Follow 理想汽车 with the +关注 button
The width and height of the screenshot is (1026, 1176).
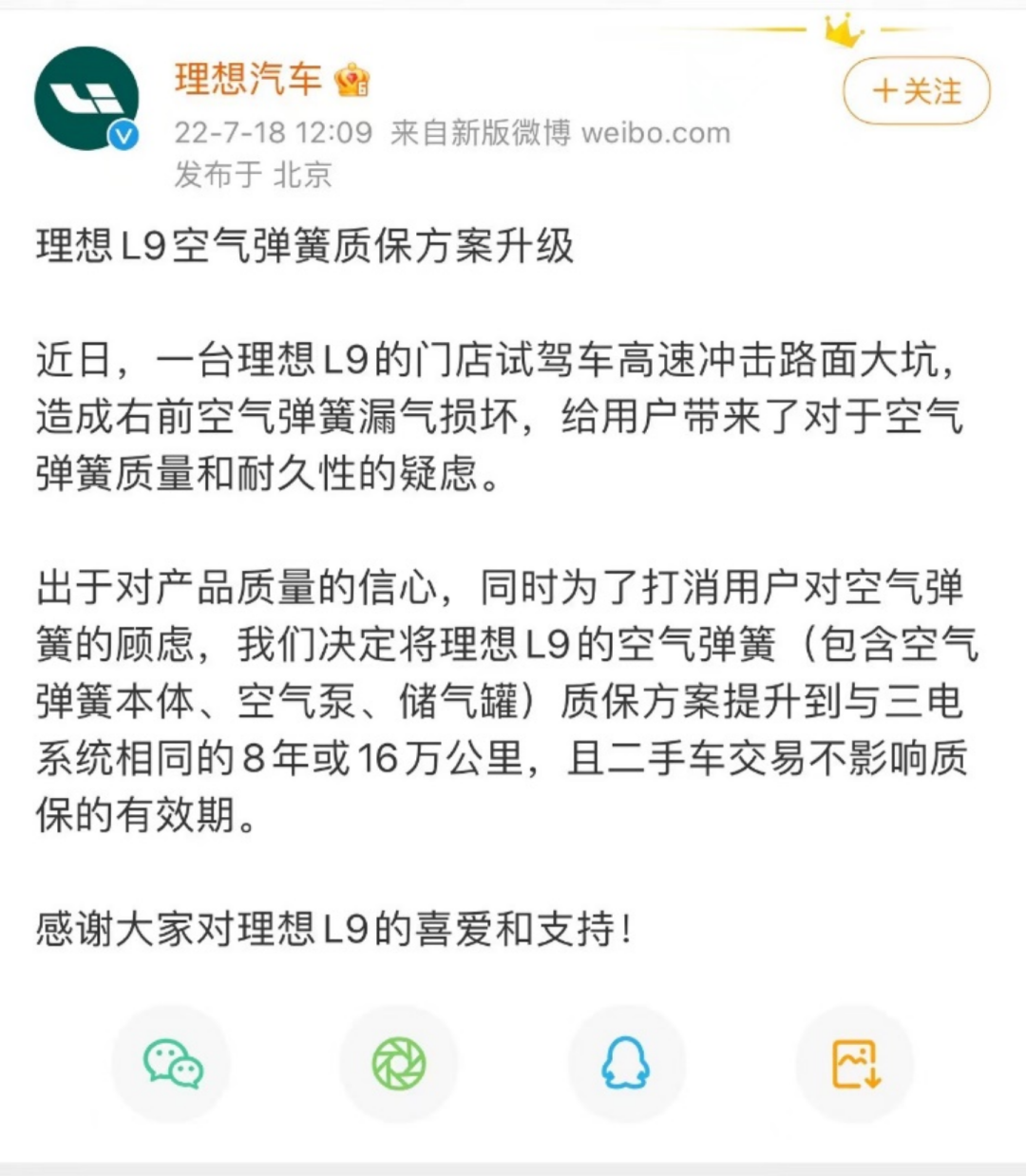917,91
